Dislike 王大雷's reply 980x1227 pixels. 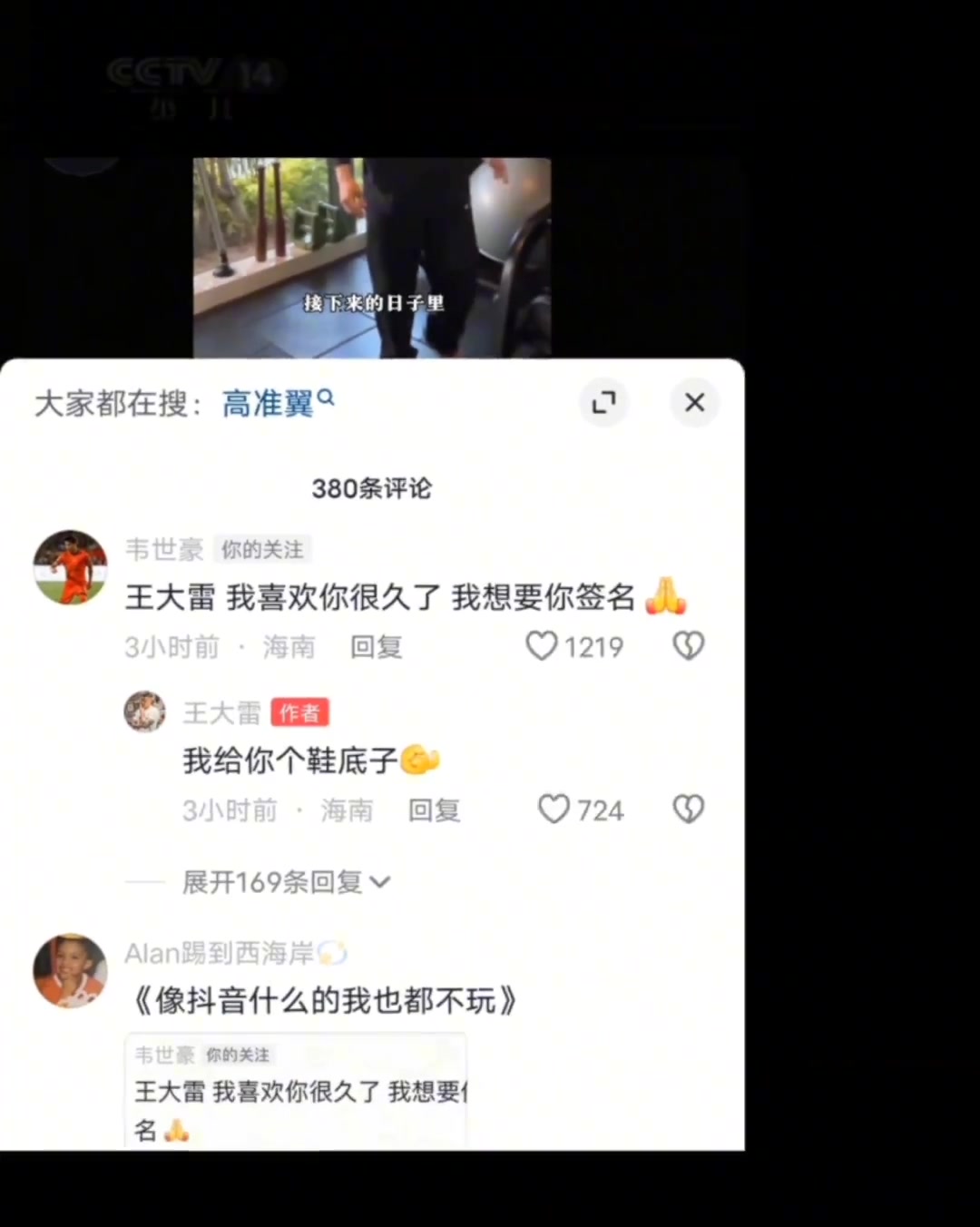(x=688, y=810)
